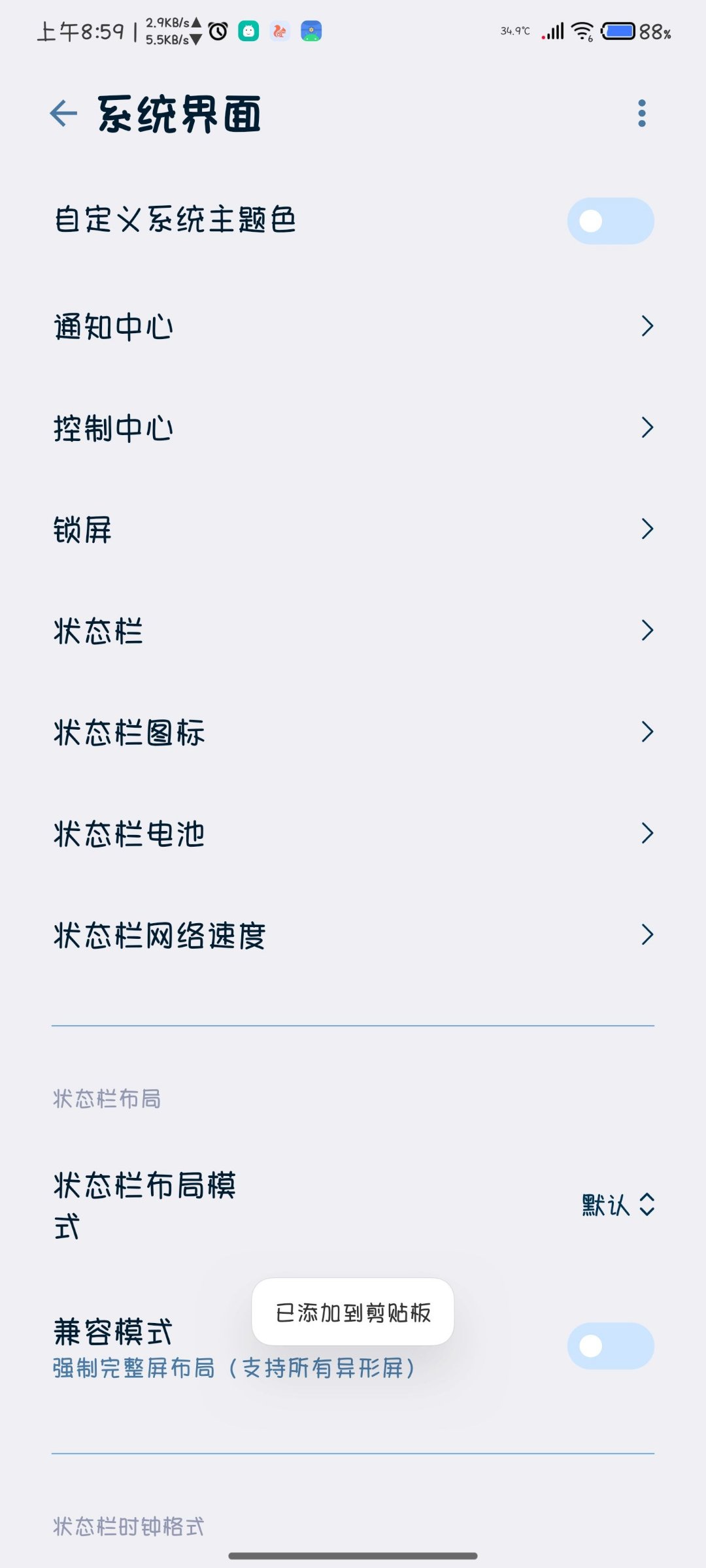Open the three-dot overflow menu
Image resolution: width=706 pixels, height=1568 pixels.
tap(641, 114)
